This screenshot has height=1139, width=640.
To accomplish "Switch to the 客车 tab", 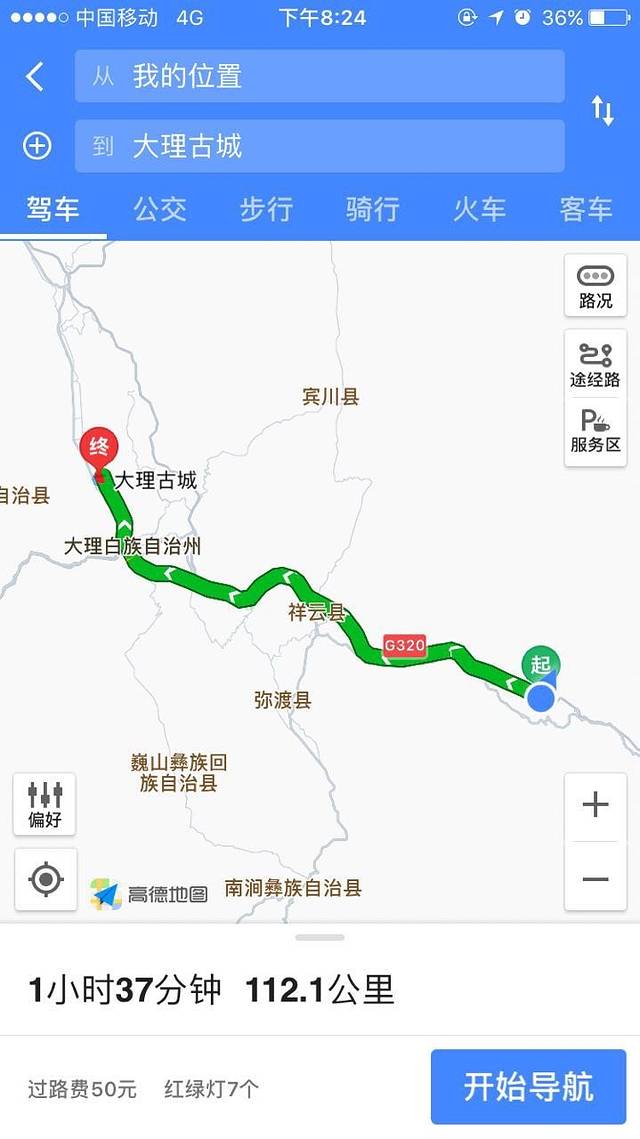I will 585,209.
